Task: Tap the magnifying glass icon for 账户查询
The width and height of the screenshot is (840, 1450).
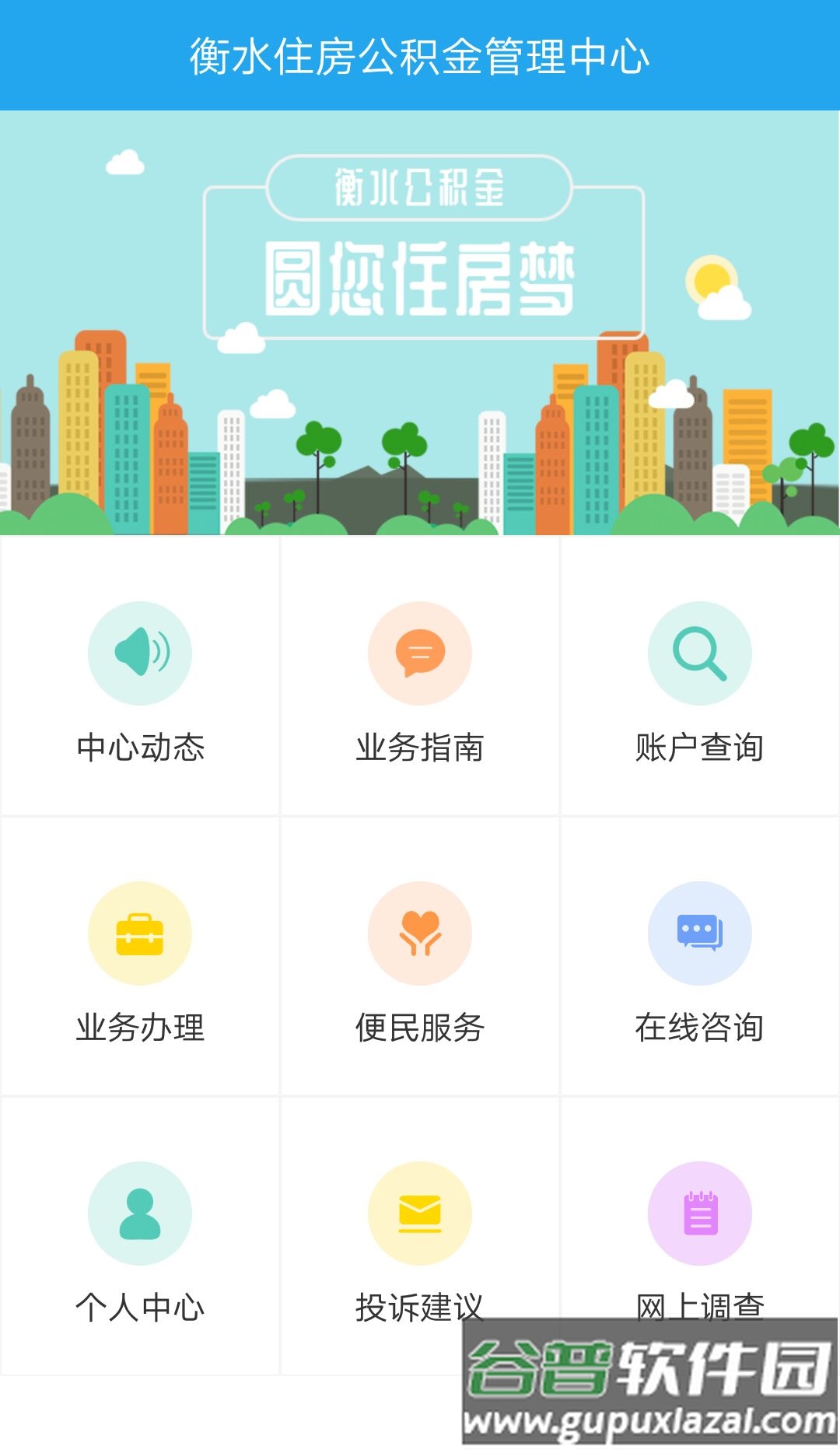Action: pyautogui.click(x=698, y=653)
